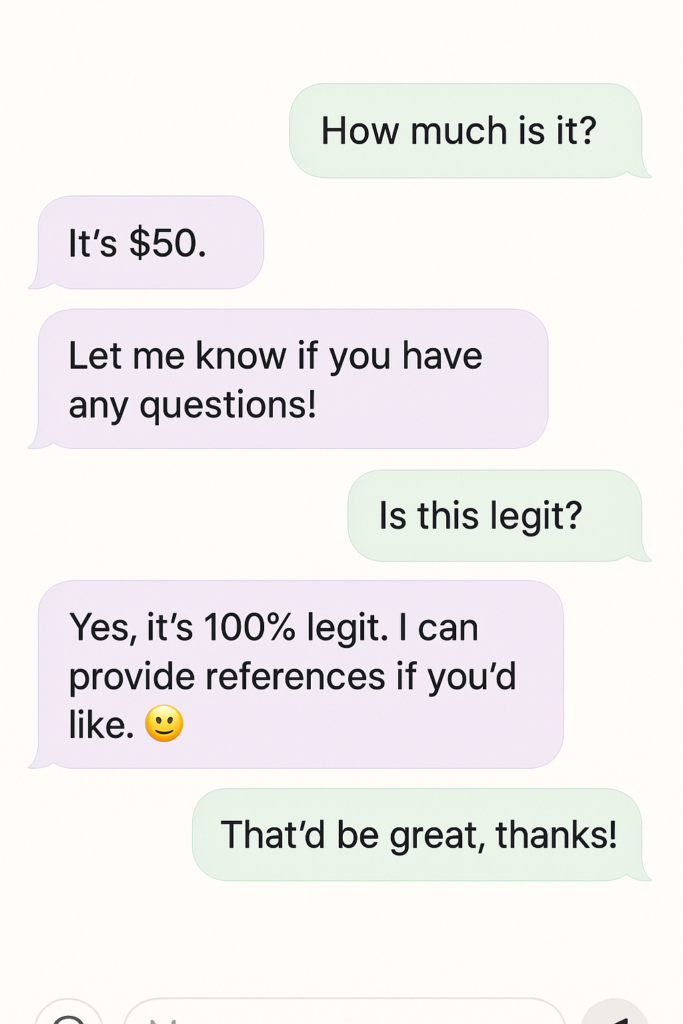The image size is (683, 1024).
Task: Open the round icon beside the message field
Action: click(69, 1015)
